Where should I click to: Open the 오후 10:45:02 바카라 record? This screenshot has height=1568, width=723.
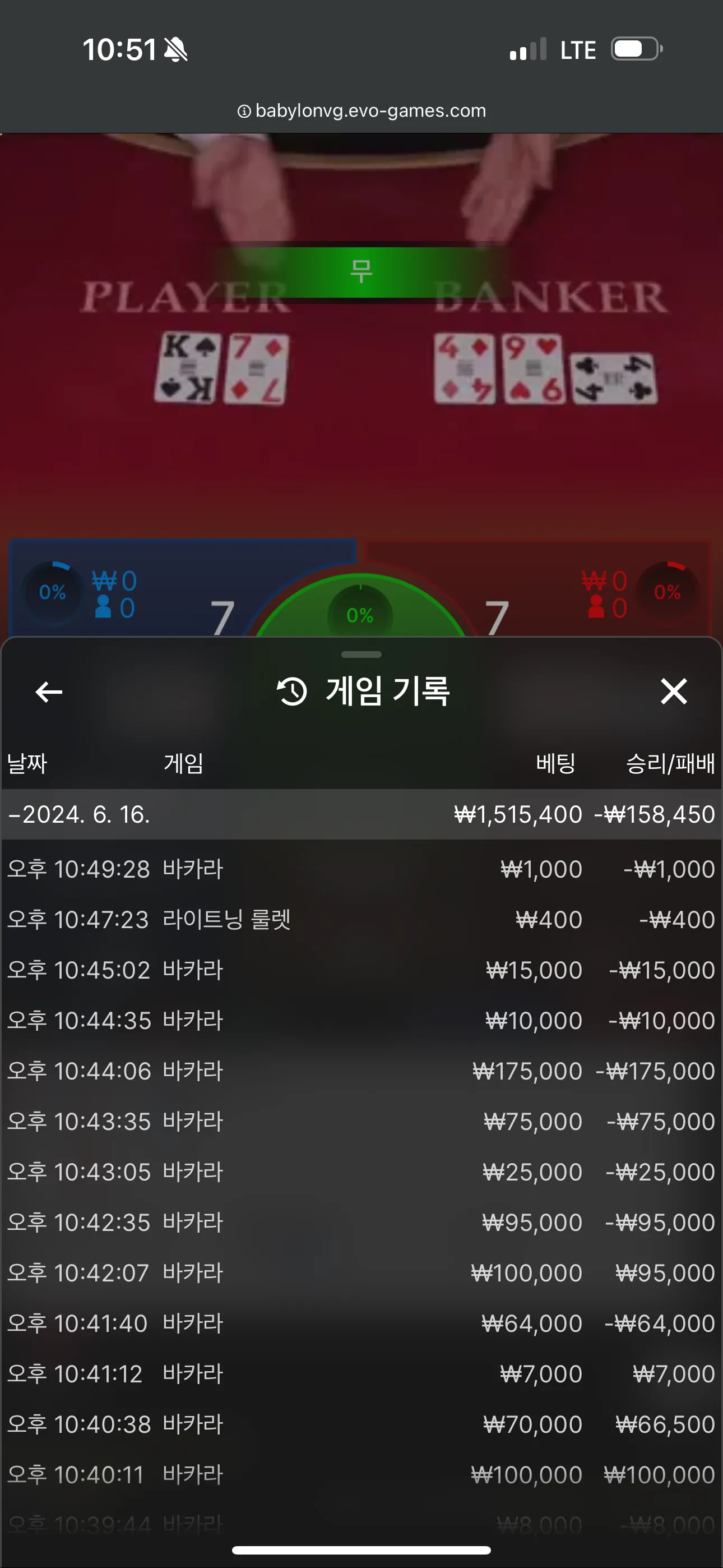[361, 970]
